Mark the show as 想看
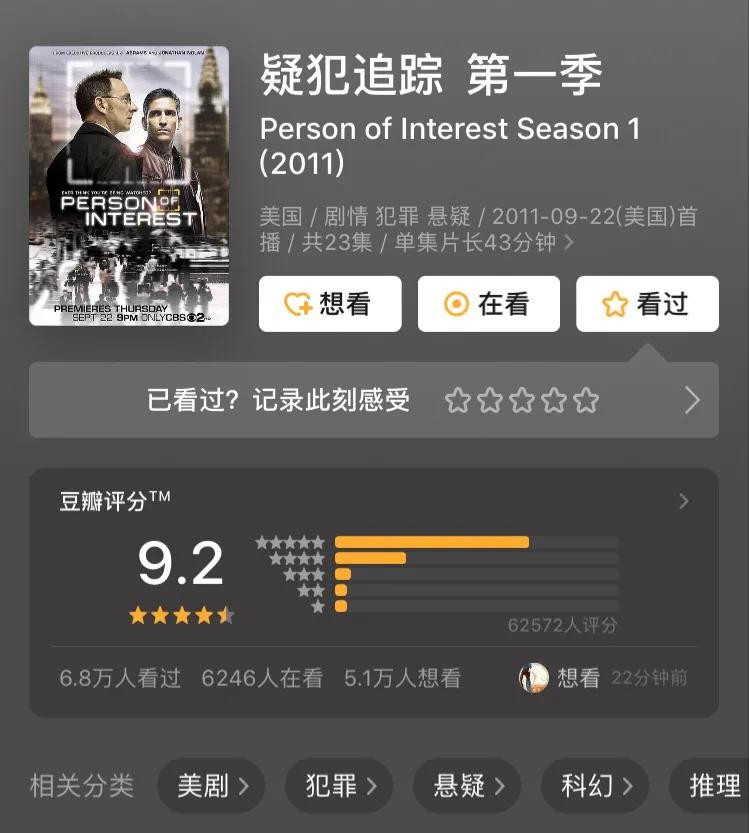 (330, 304)
